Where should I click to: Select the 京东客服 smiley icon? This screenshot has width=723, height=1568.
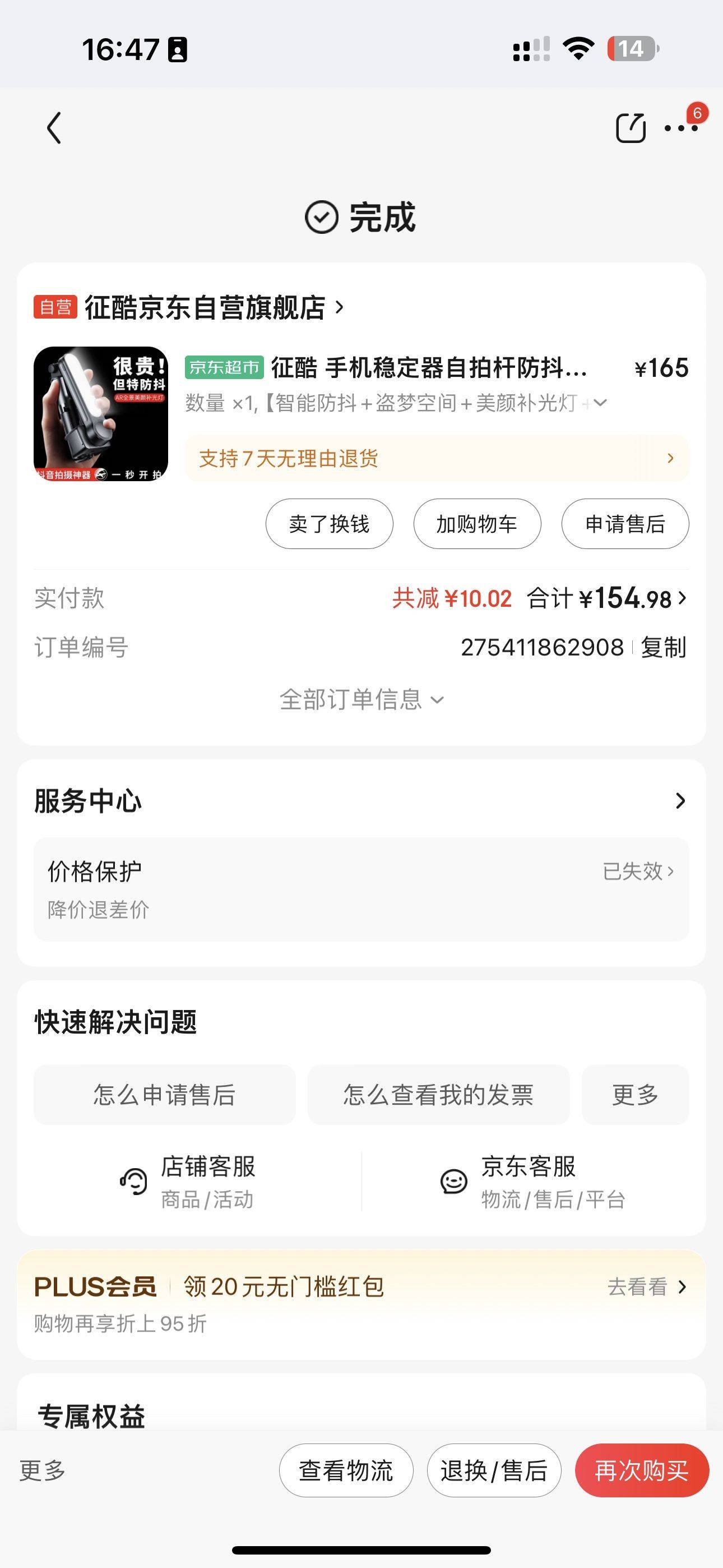453,1181
